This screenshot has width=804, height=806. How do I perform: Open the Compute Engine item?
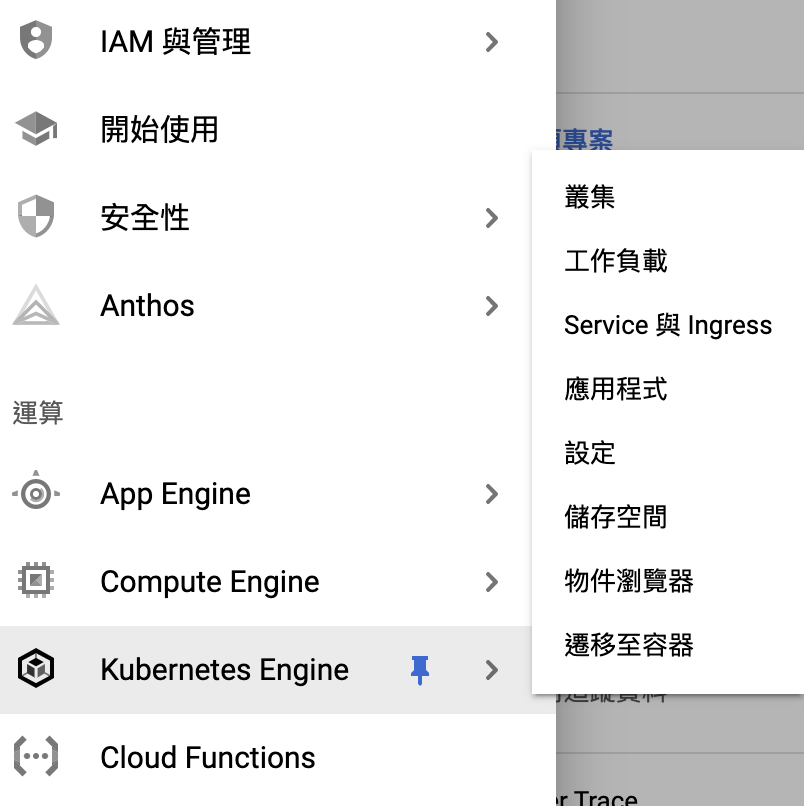[x=210, y=582]
